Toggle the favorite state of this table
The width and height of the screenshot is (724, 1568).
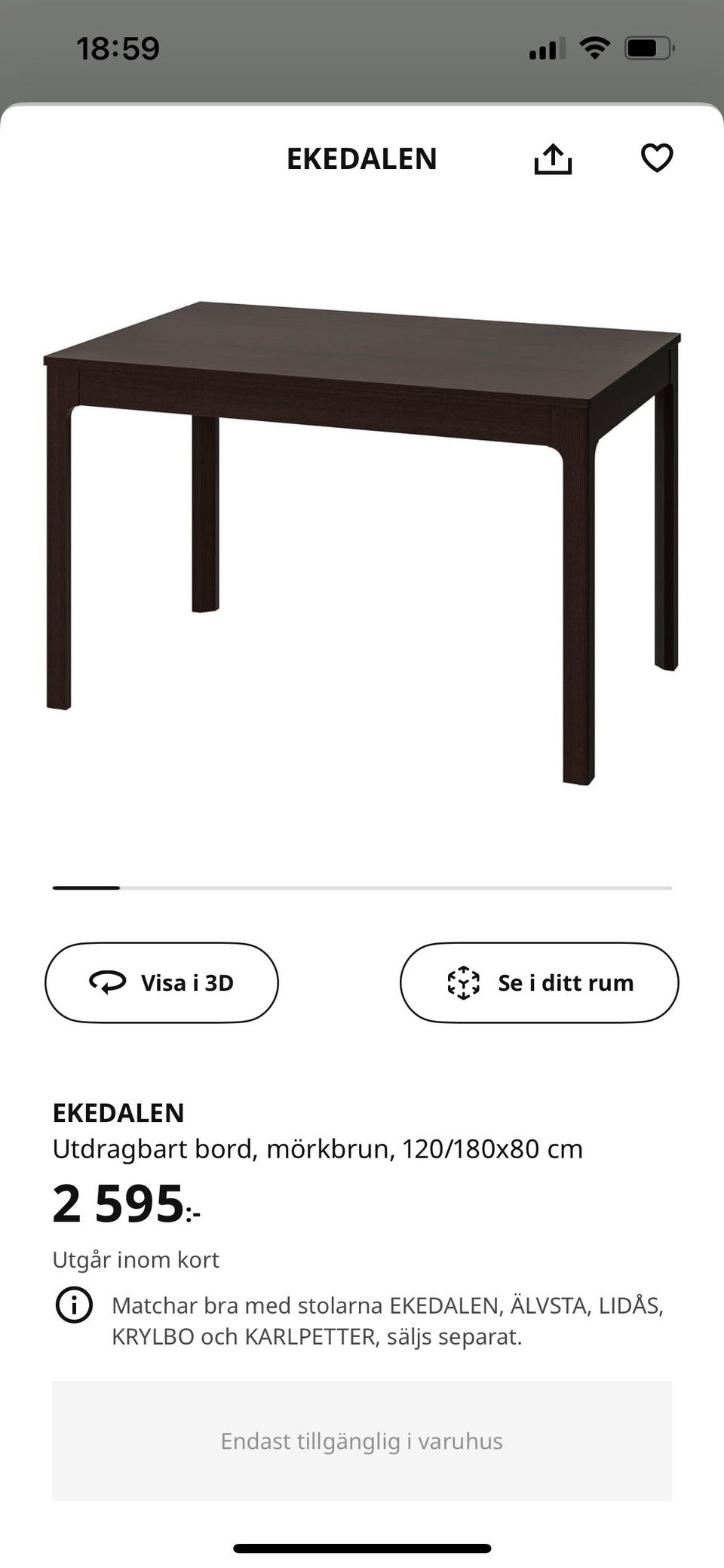pos(657,158)
